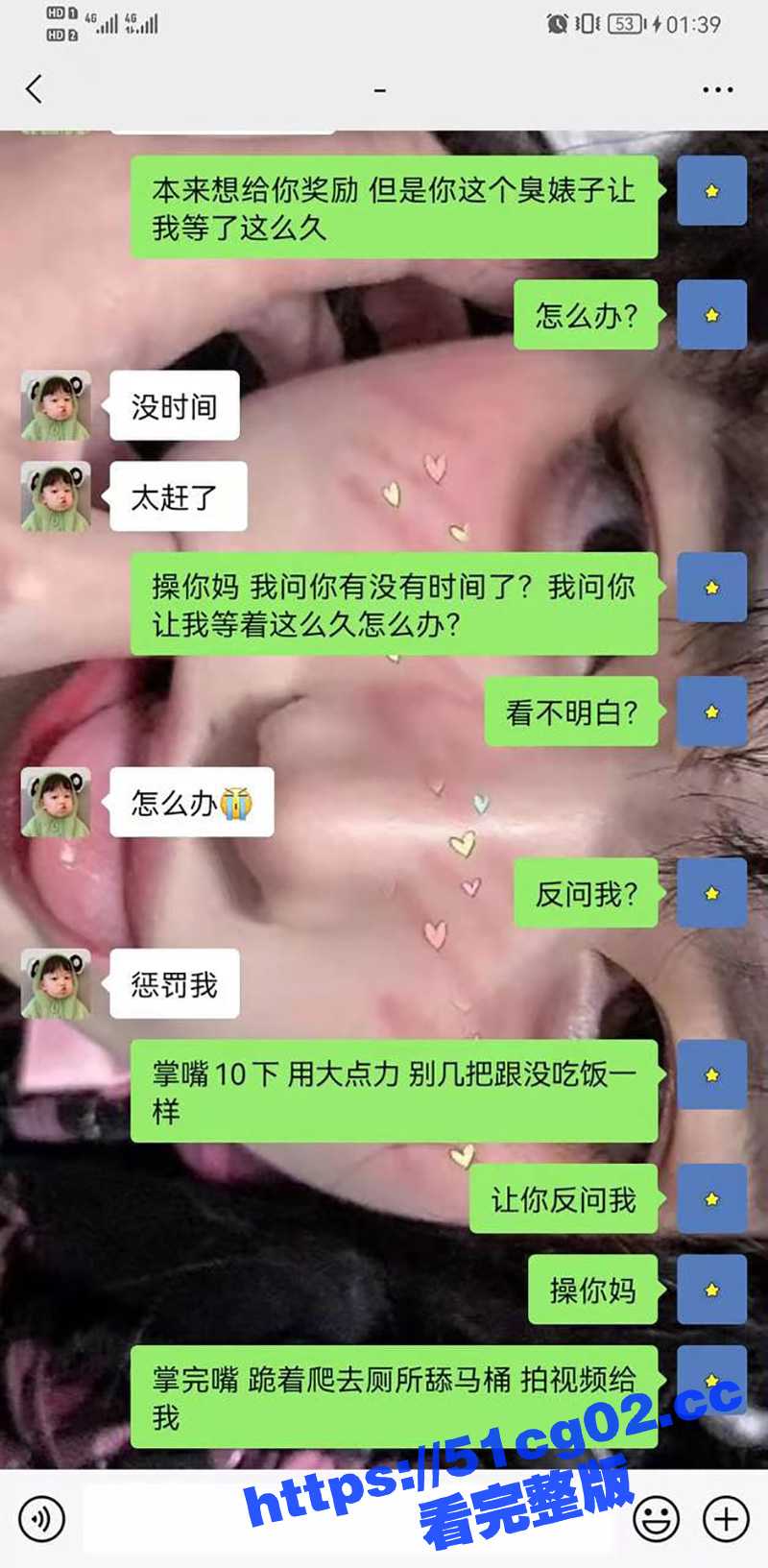Screen dimensions: 768x1568
Task: Toggle the star on the '反问我?' message
Action: [x=710, y=893]
